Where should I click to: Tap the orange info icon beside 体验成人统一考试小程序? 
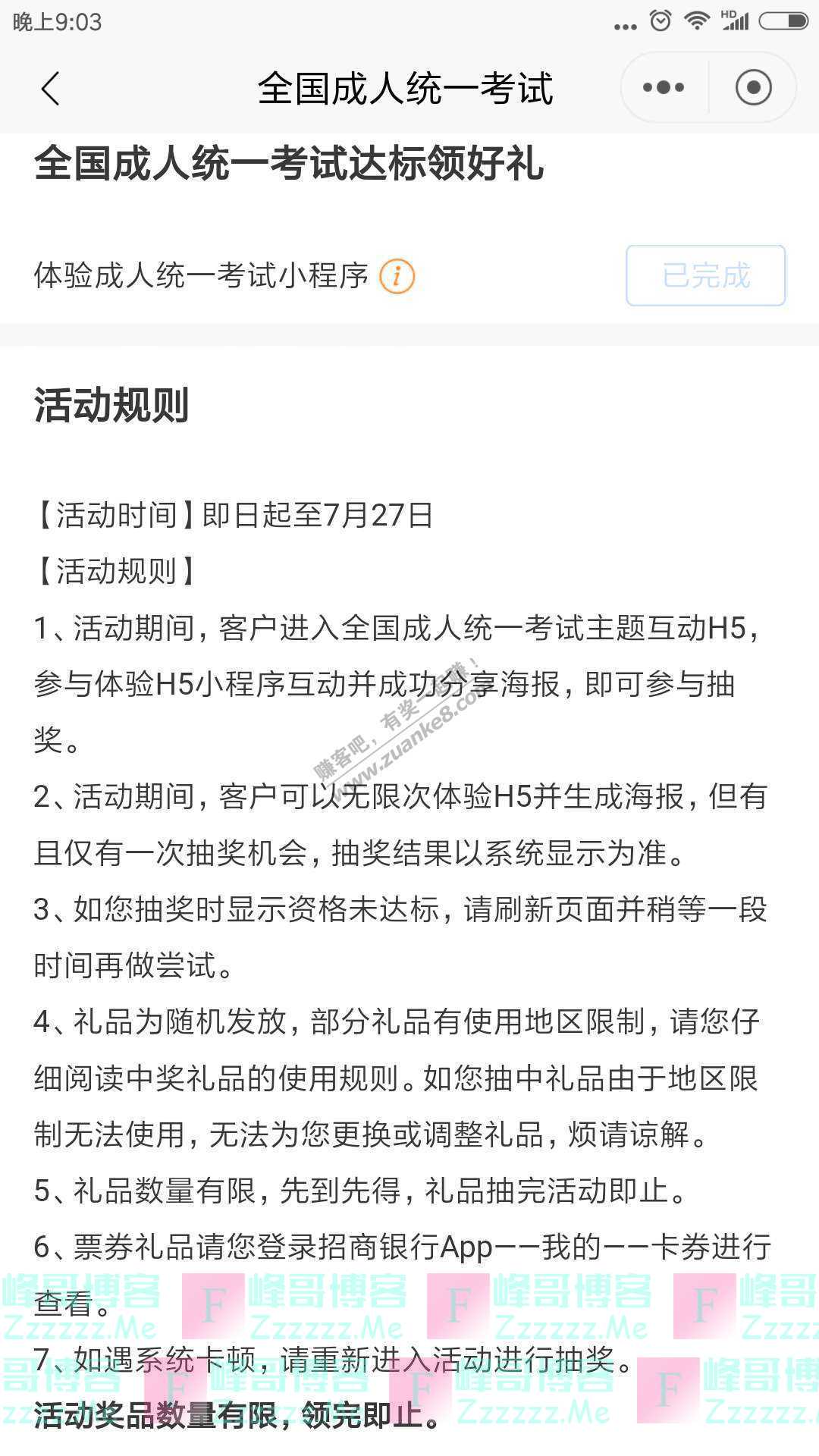pos(397,276)
